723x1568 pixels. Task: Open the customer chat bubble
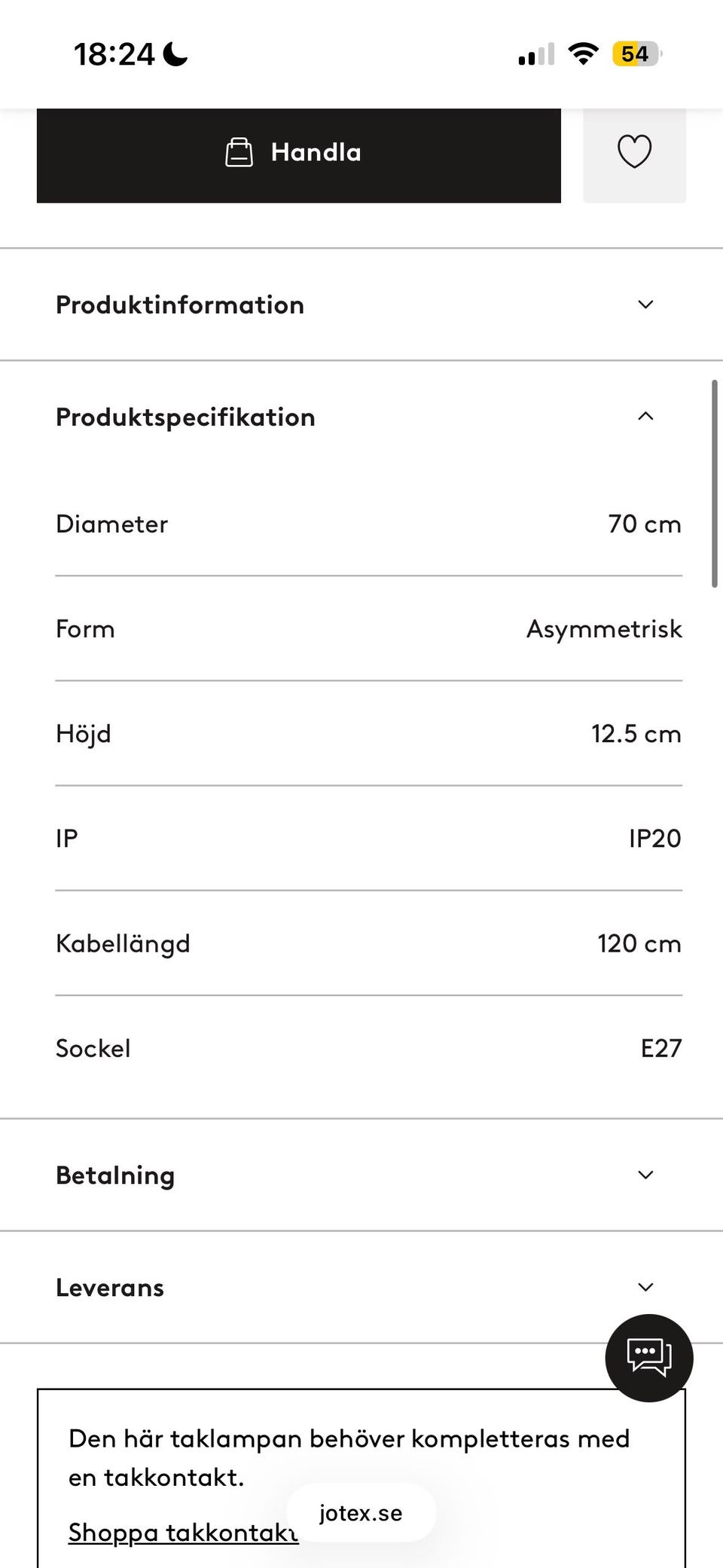pyautogui.click(x=648, y=1358)
